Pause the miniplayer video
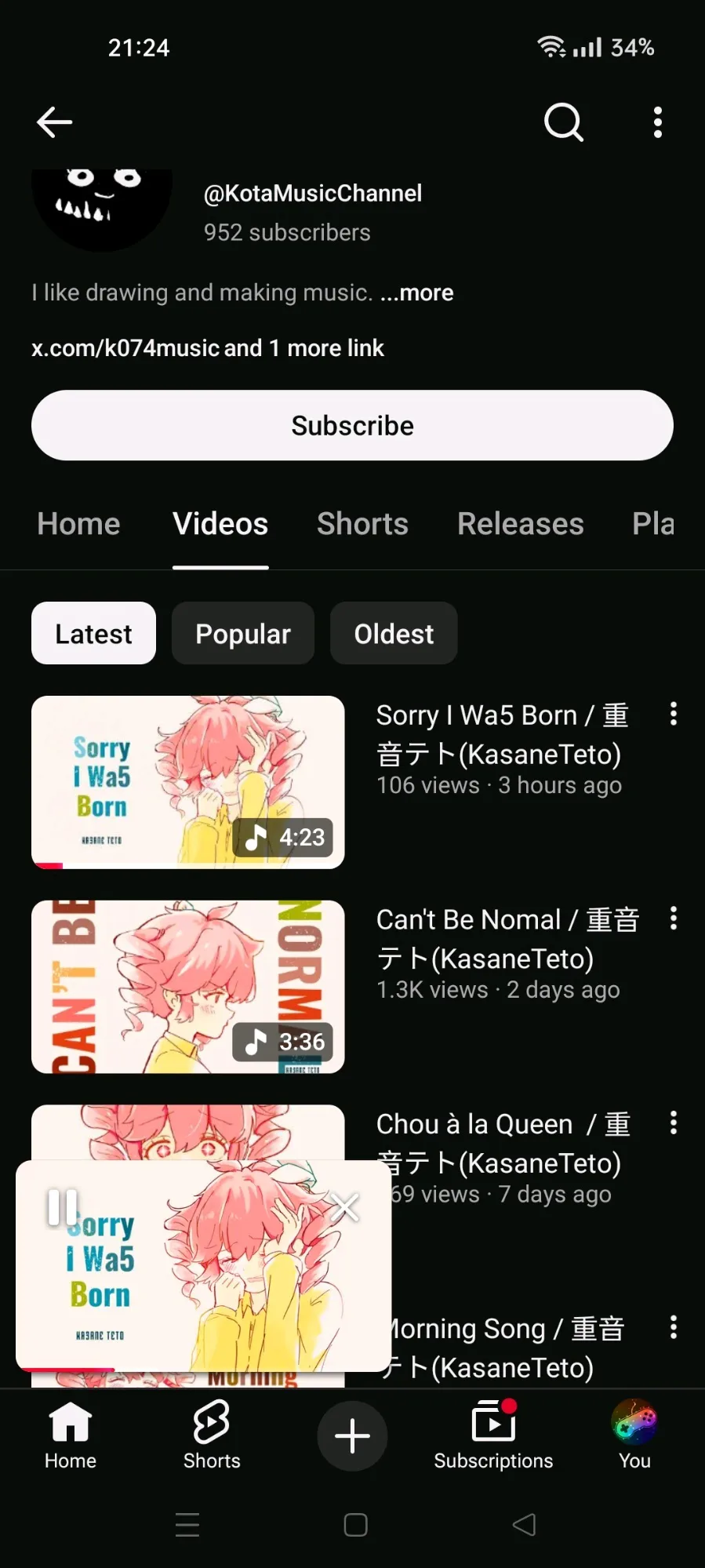Screen dimensions: 705x1568 pyautogui.click(x=63, y=1208)
